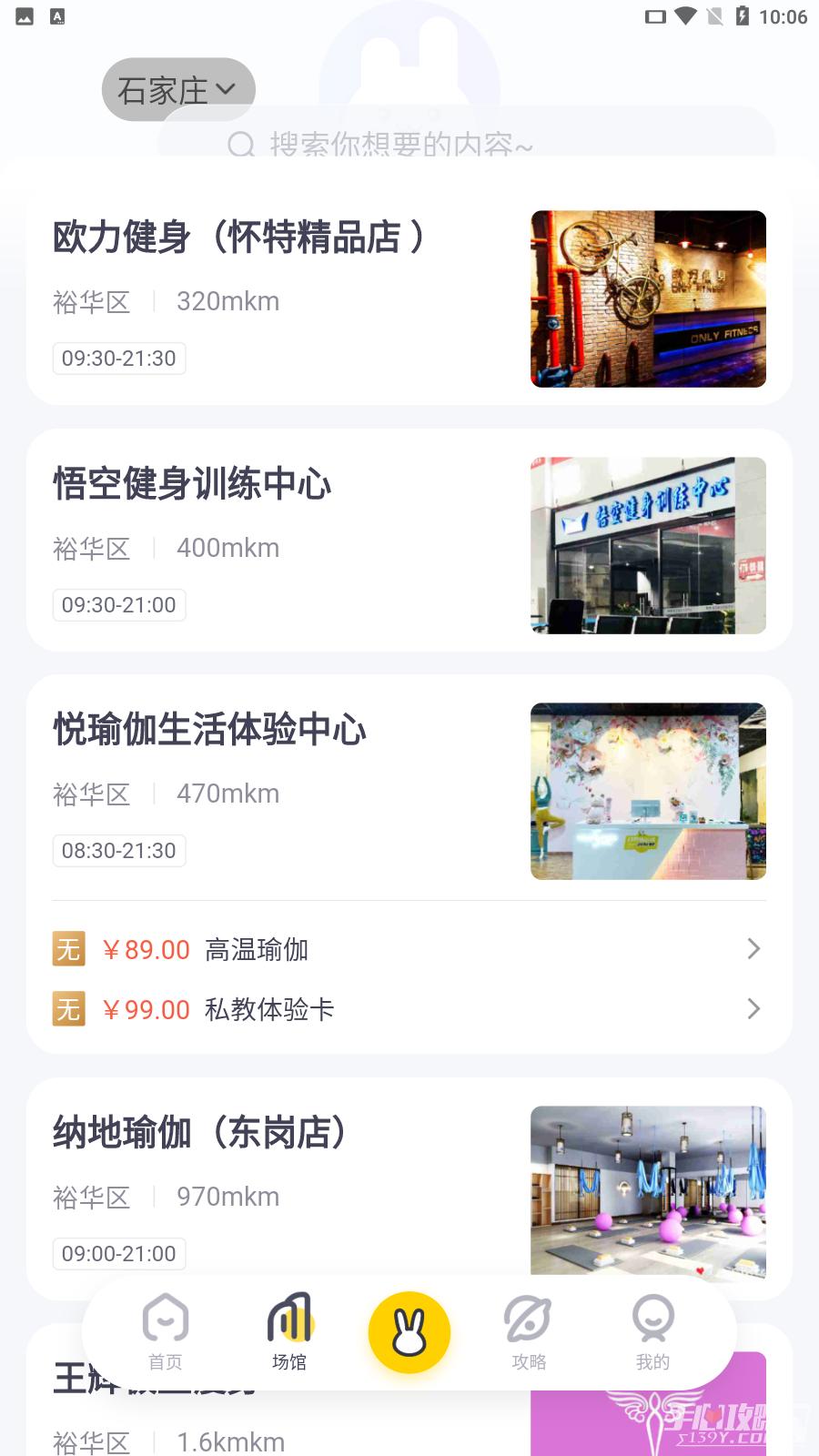The height and width of the screenshot is (1456, 819).
Task: Tap the search box 搜索你想要的内容
Action: pos(400,143)
